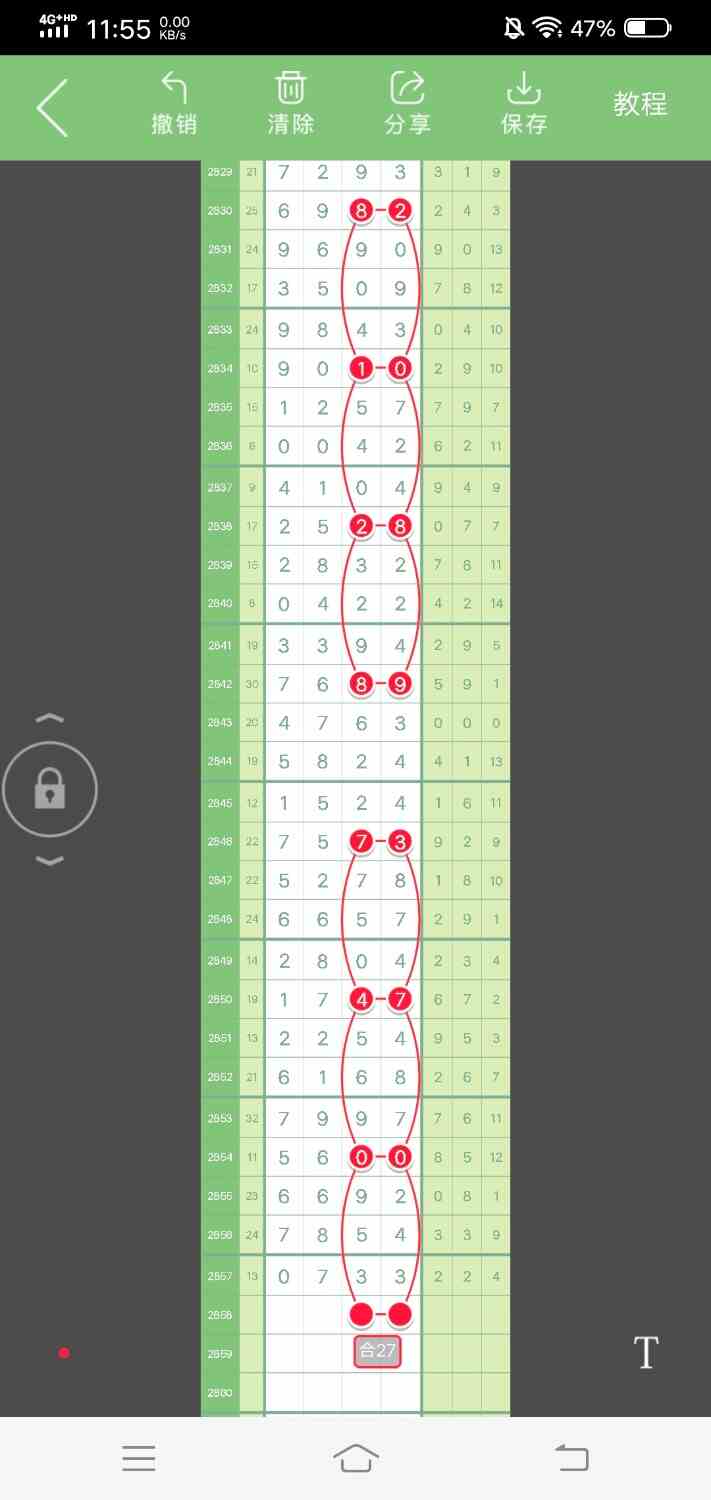The height and width of the screenshot is (1500, 711).
Task: Go back using the top-left arrow
Action: coord(52,107)
